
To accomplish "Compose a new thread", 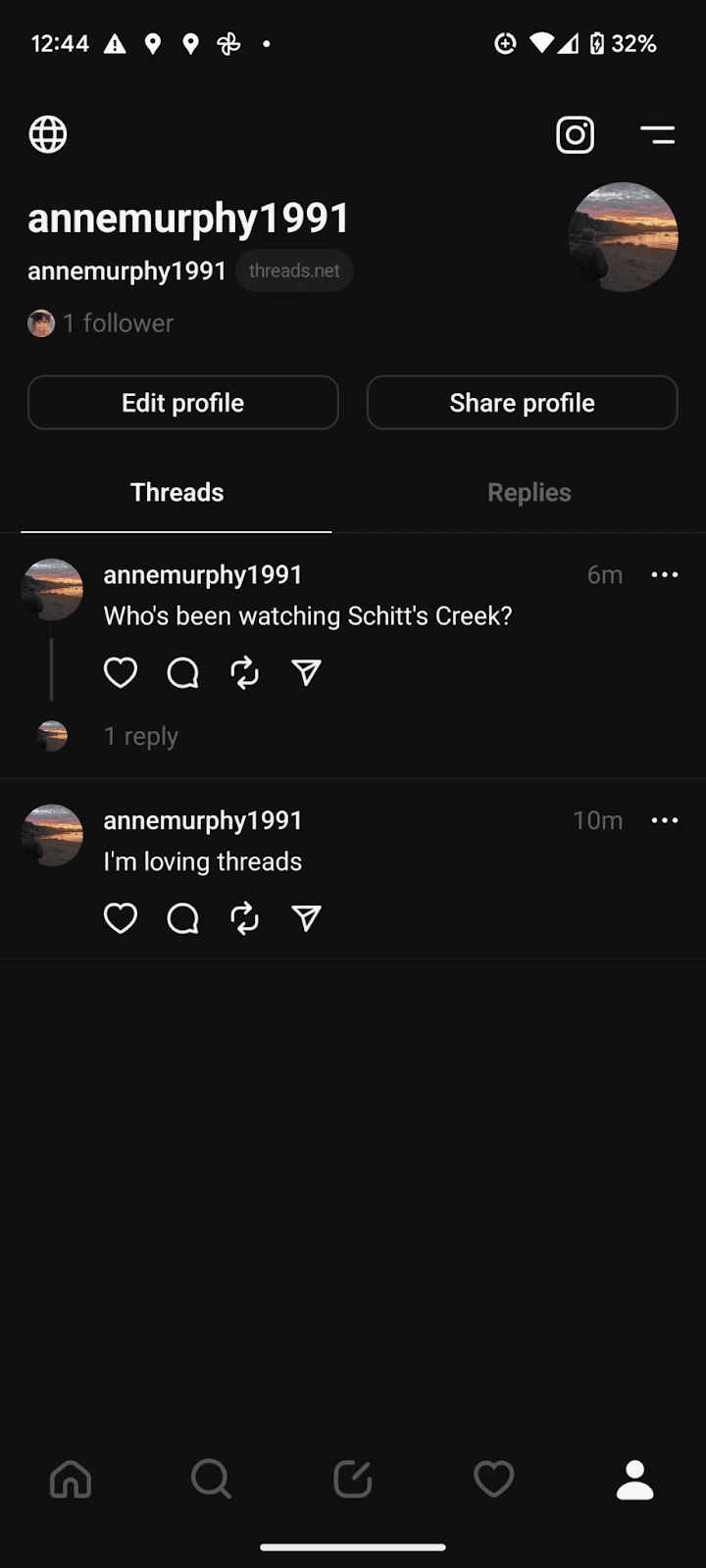I will [353, 1479].
